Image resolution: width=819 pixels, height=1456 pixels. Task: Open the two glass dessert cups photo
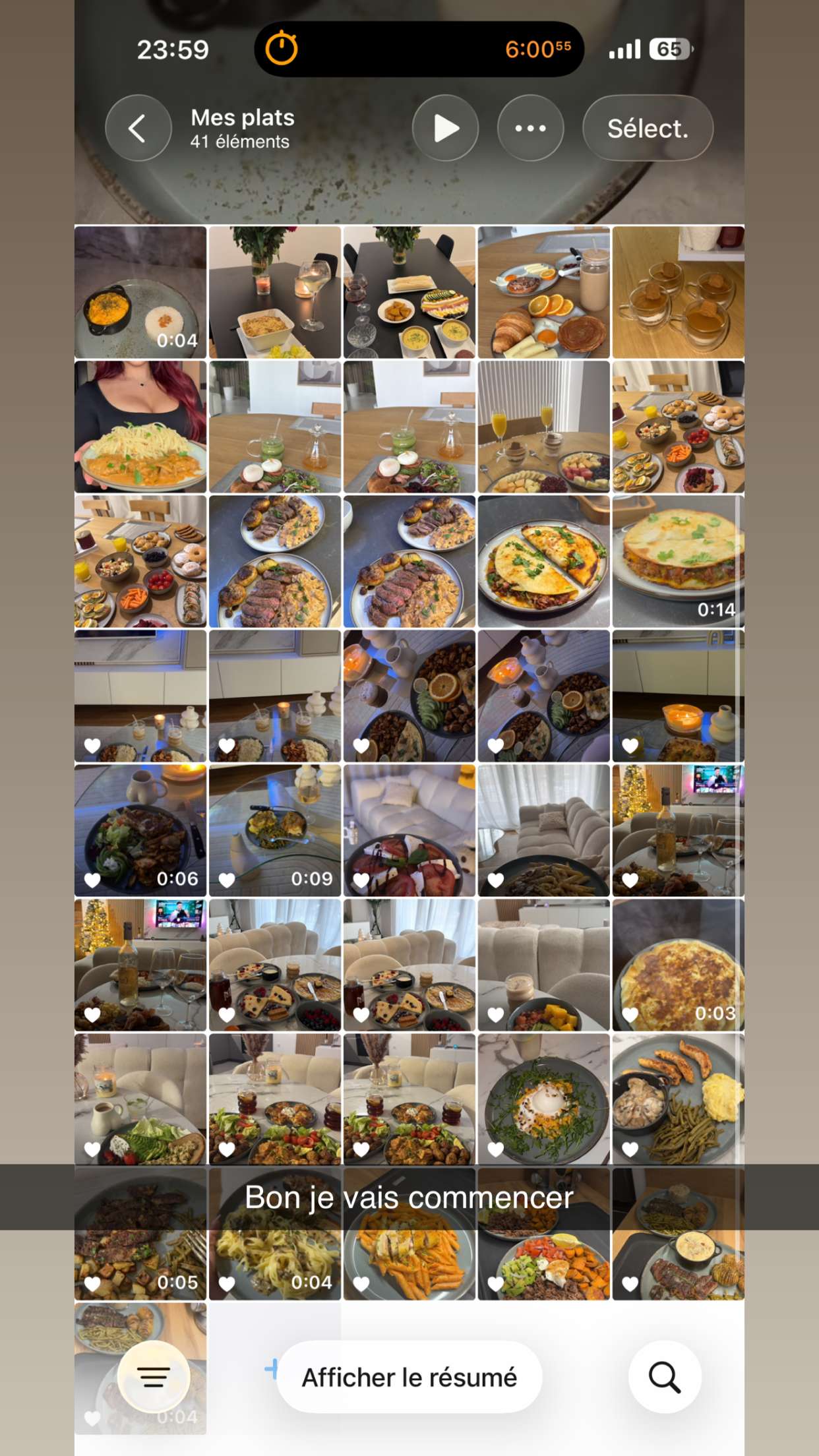(678, 292)
